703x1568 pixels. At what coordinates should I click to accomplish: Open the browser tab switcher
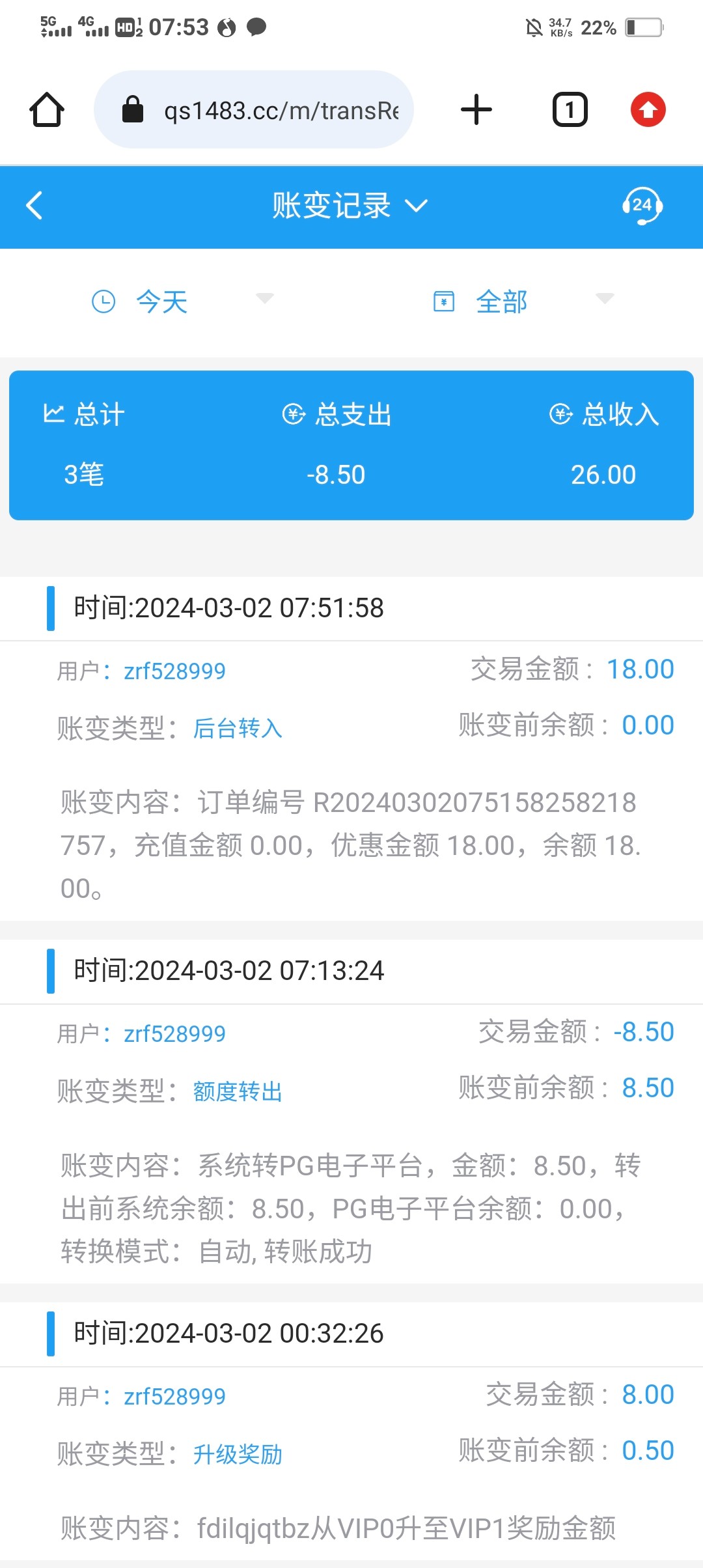coord(570,109)
